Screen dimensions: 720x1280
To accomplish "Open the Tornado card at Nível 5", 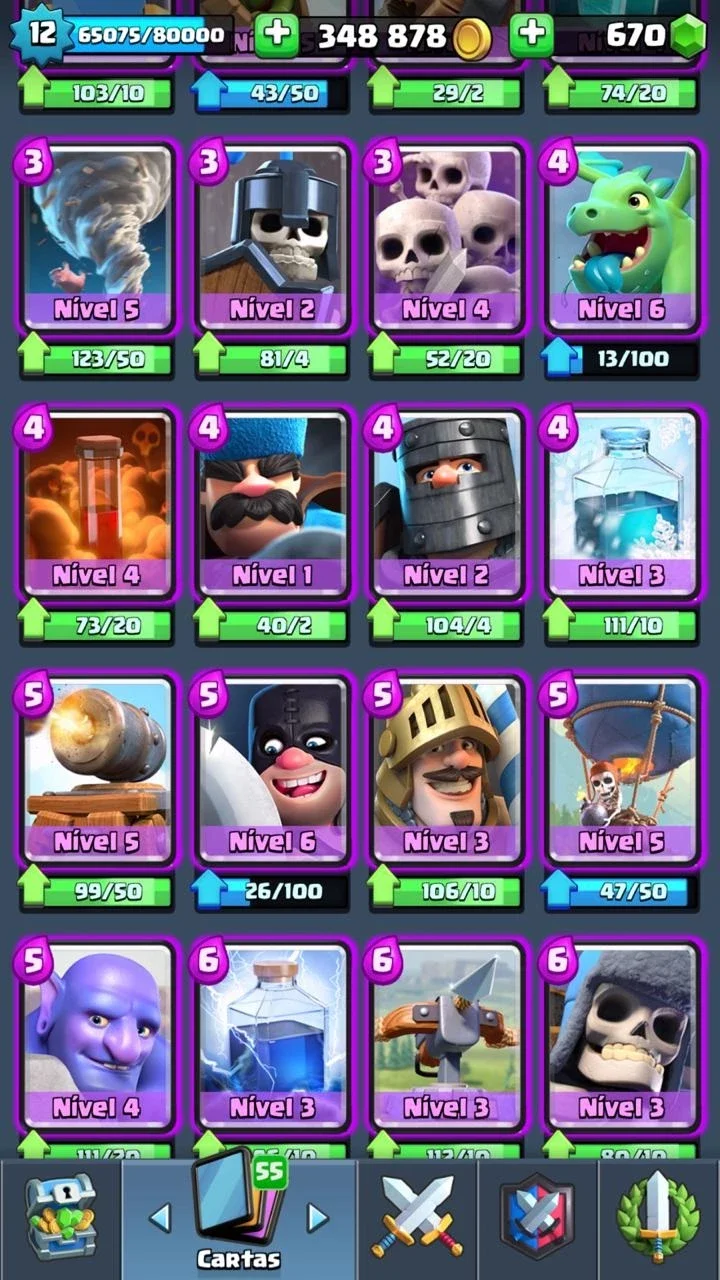I will 96,238.
